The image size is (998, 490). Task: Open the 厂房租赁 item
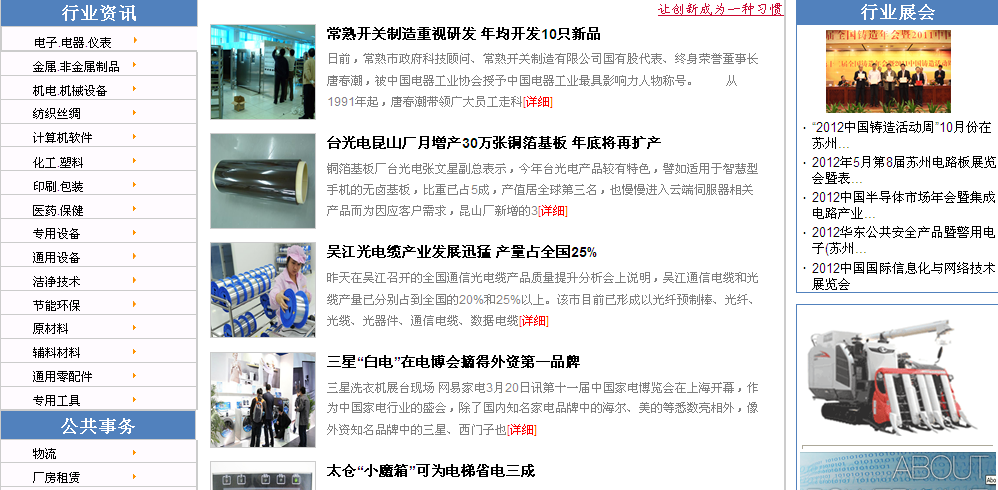pos(57,477)
